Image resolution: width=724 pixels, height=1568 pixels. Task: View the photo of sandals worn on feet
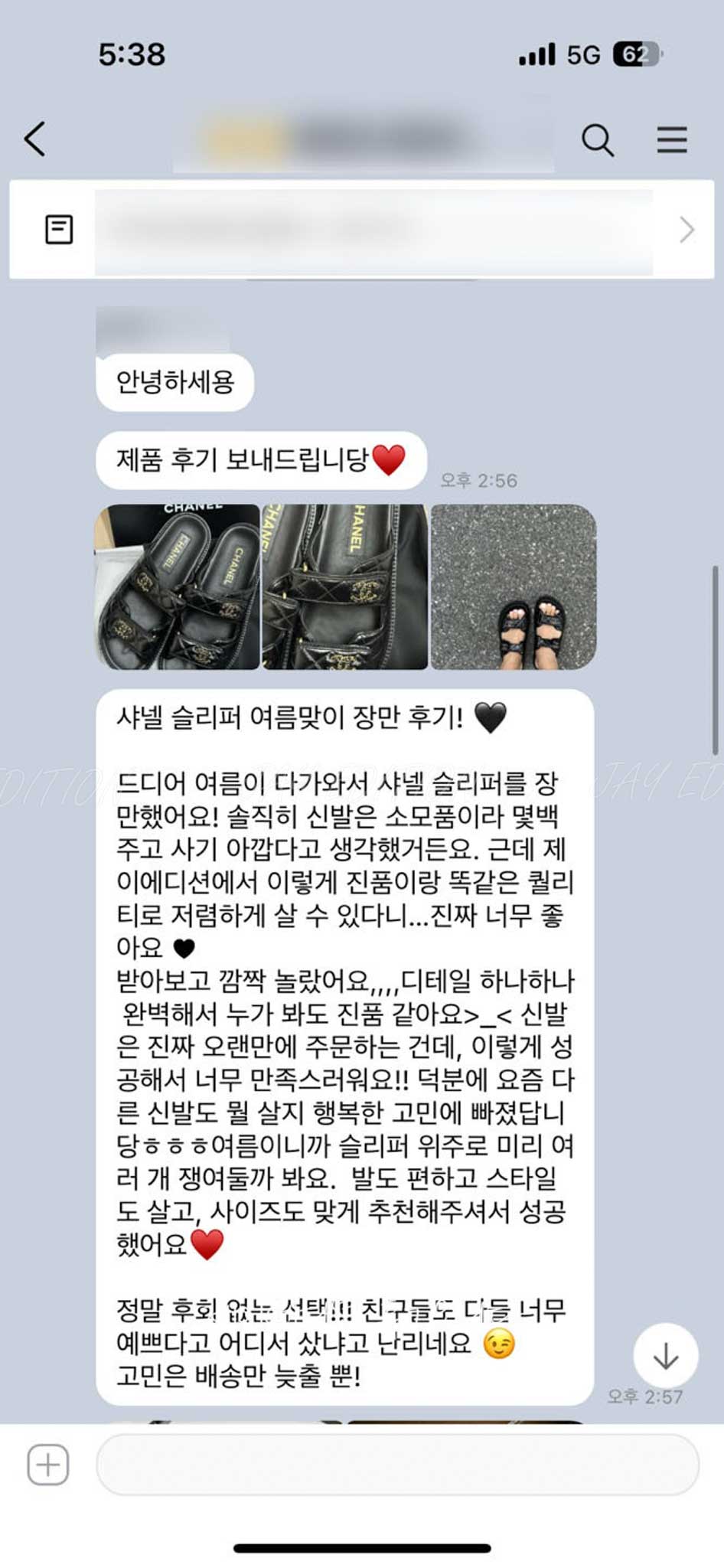[x=514, y=587]
